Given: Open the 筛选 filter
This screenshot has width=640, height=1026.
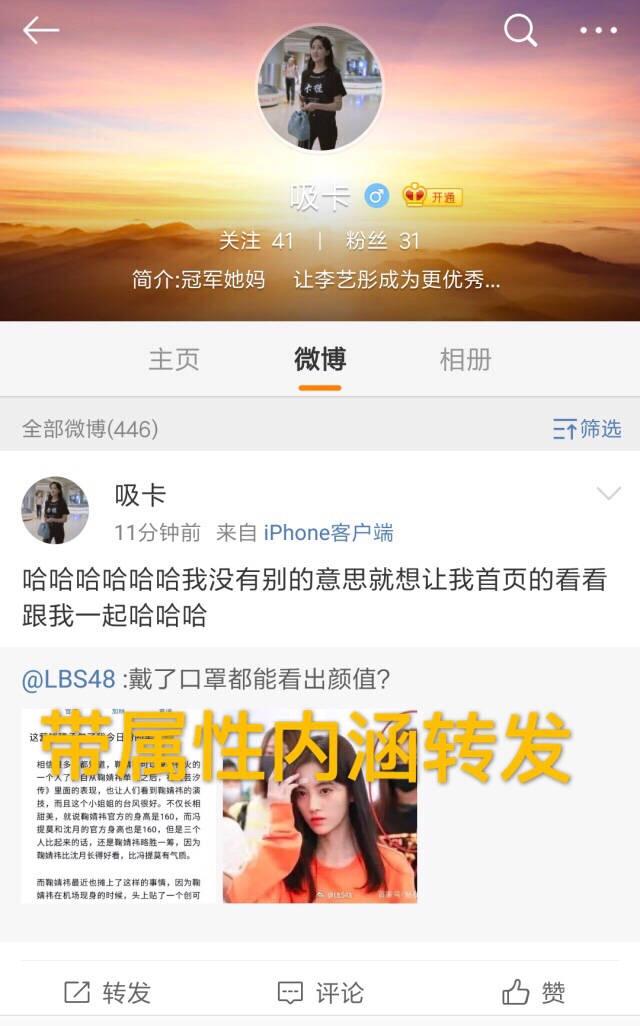Looking at the screenshot, I should pos(587,429).
